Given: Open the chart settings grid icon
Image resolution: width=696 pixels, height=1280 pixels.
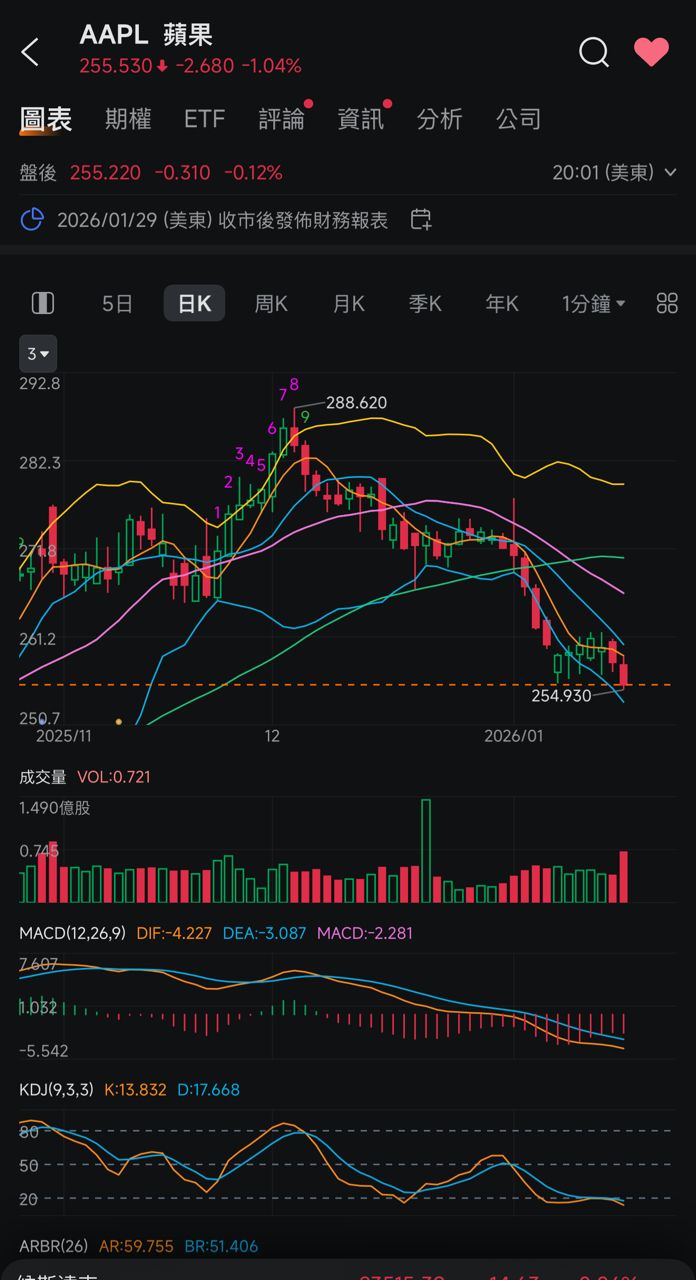Looking at the screenshot, I should point(667,304).
